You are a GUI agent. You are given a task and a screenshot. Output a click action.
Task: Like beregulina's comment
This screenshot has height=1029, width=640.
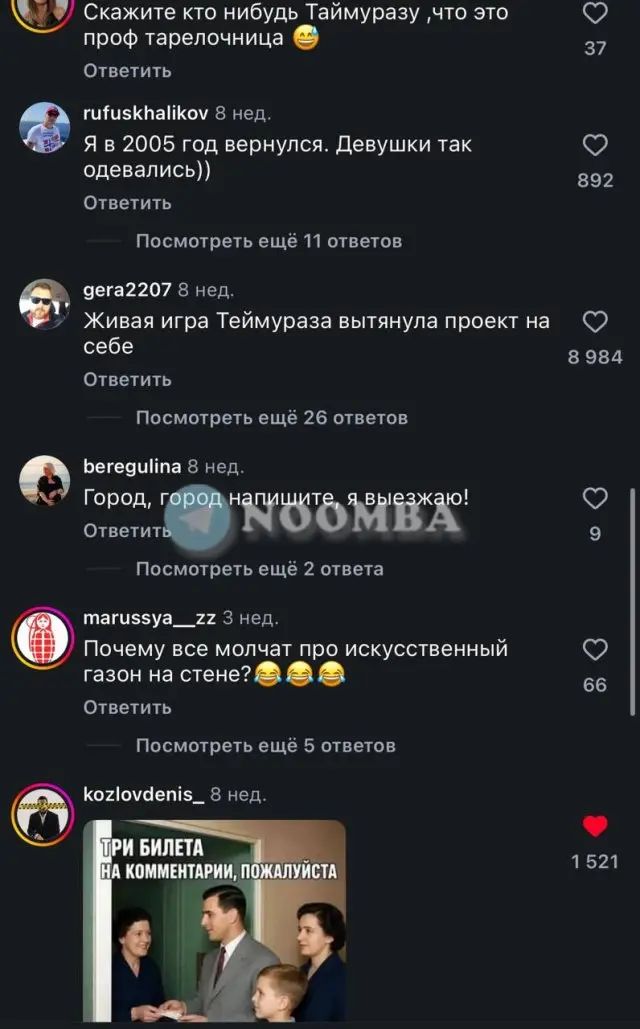595,499
